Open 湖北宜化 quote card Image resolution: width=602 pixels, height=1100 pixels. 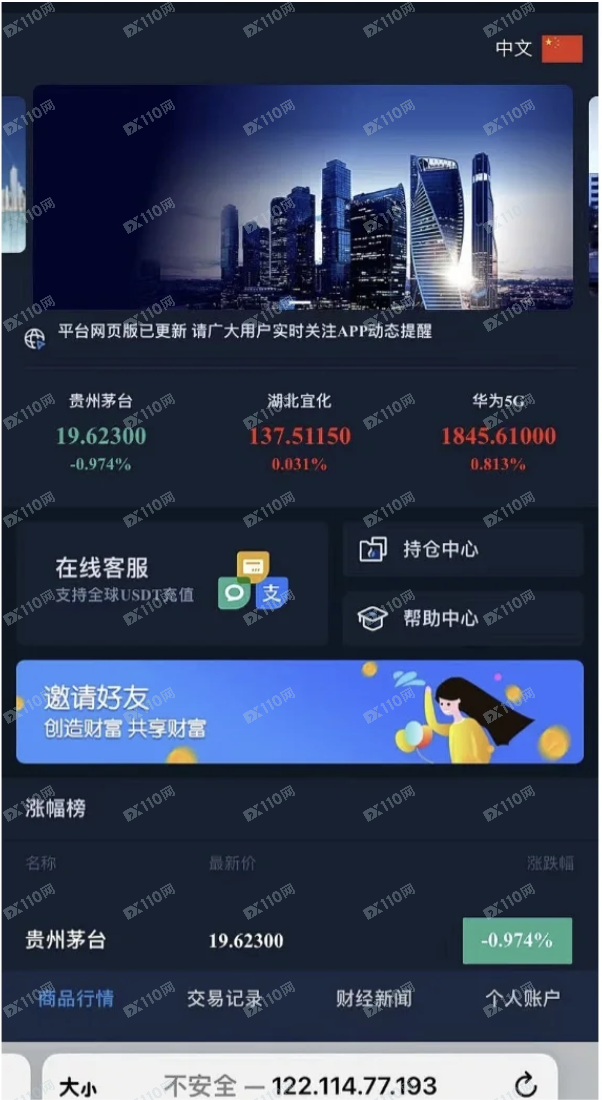pos(300,432)
